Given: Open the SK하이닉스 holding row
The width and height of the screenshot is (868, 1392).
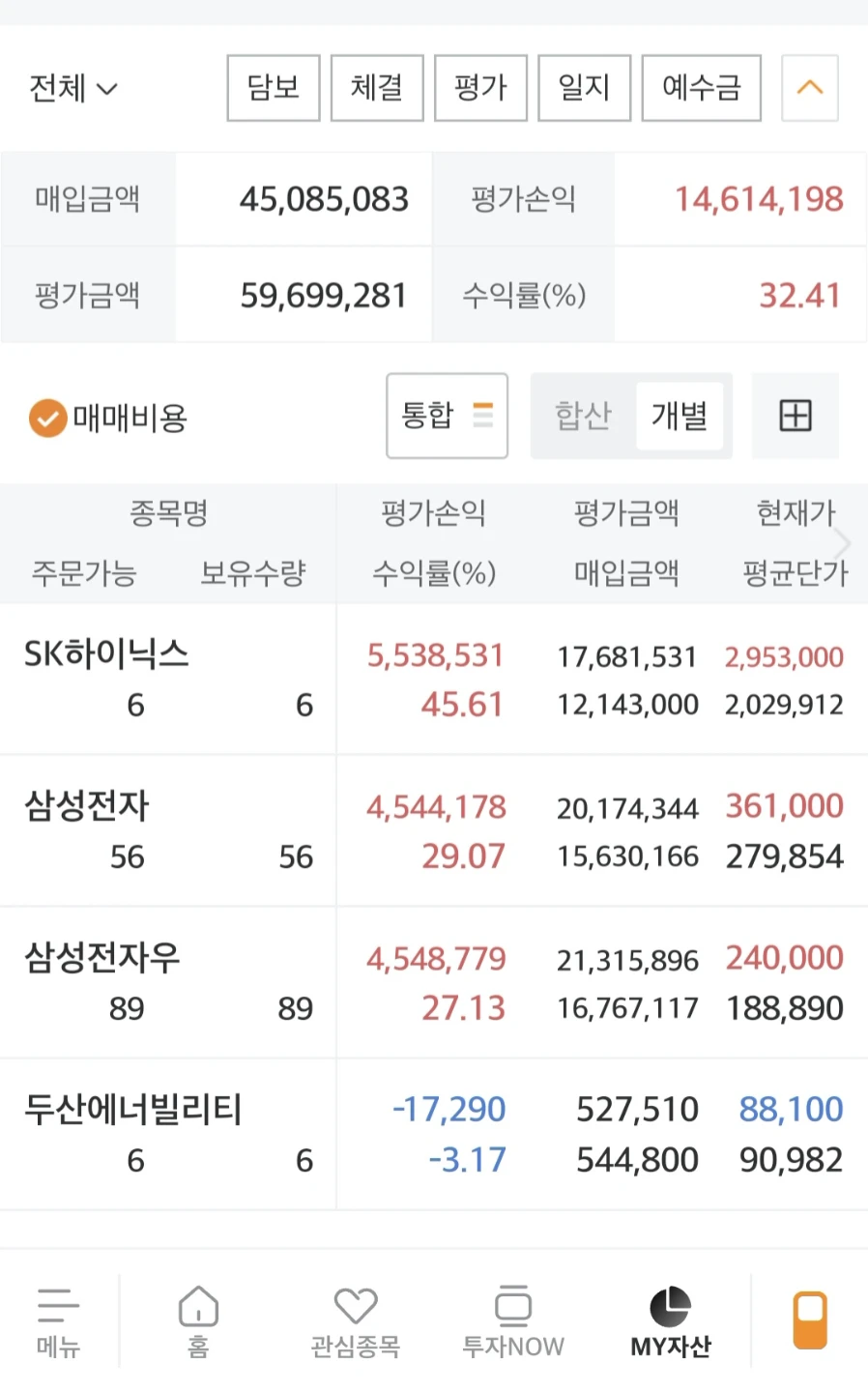Looking at the screenshot, I should click(x=434, y=680).
